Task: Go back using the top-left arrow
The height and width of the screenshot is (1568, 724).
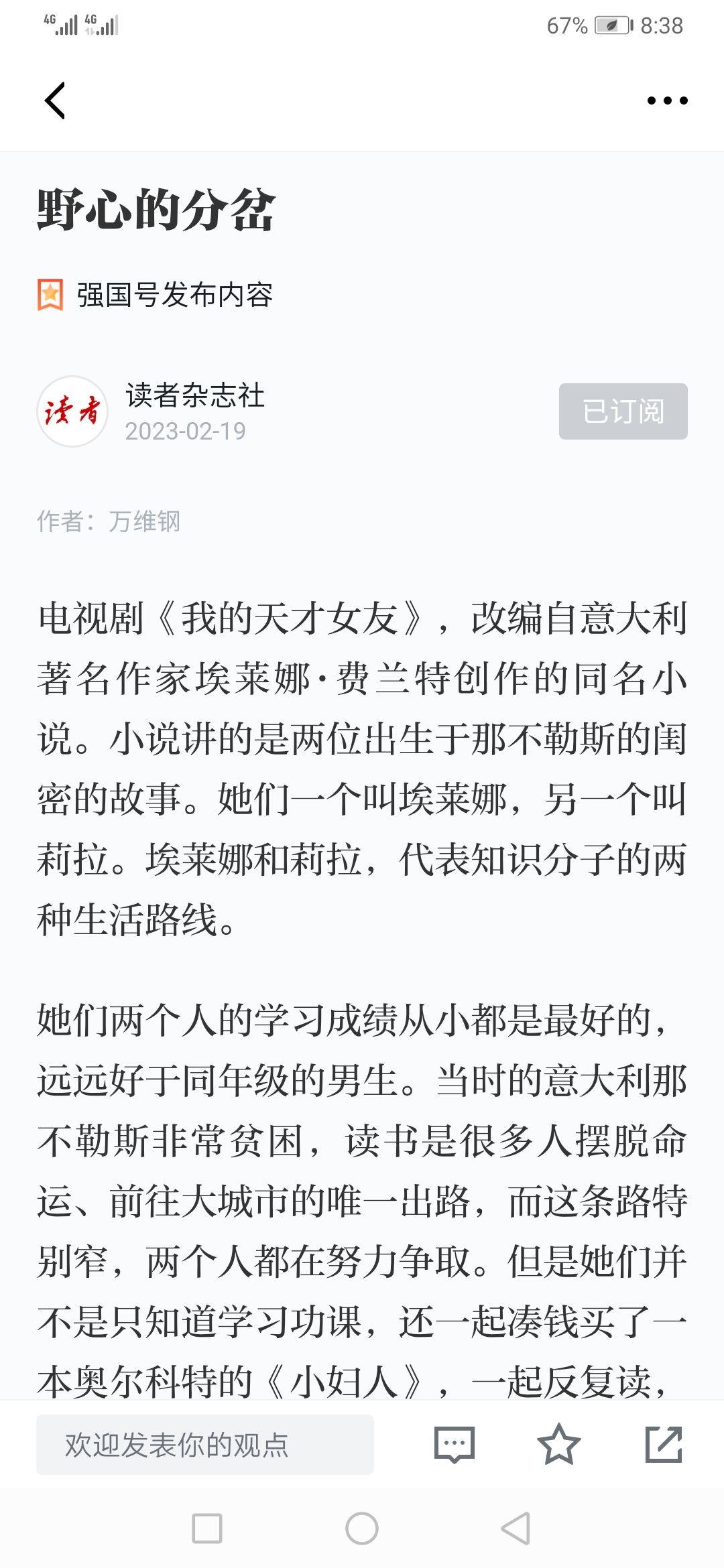Action: click(x=55, y=101)
